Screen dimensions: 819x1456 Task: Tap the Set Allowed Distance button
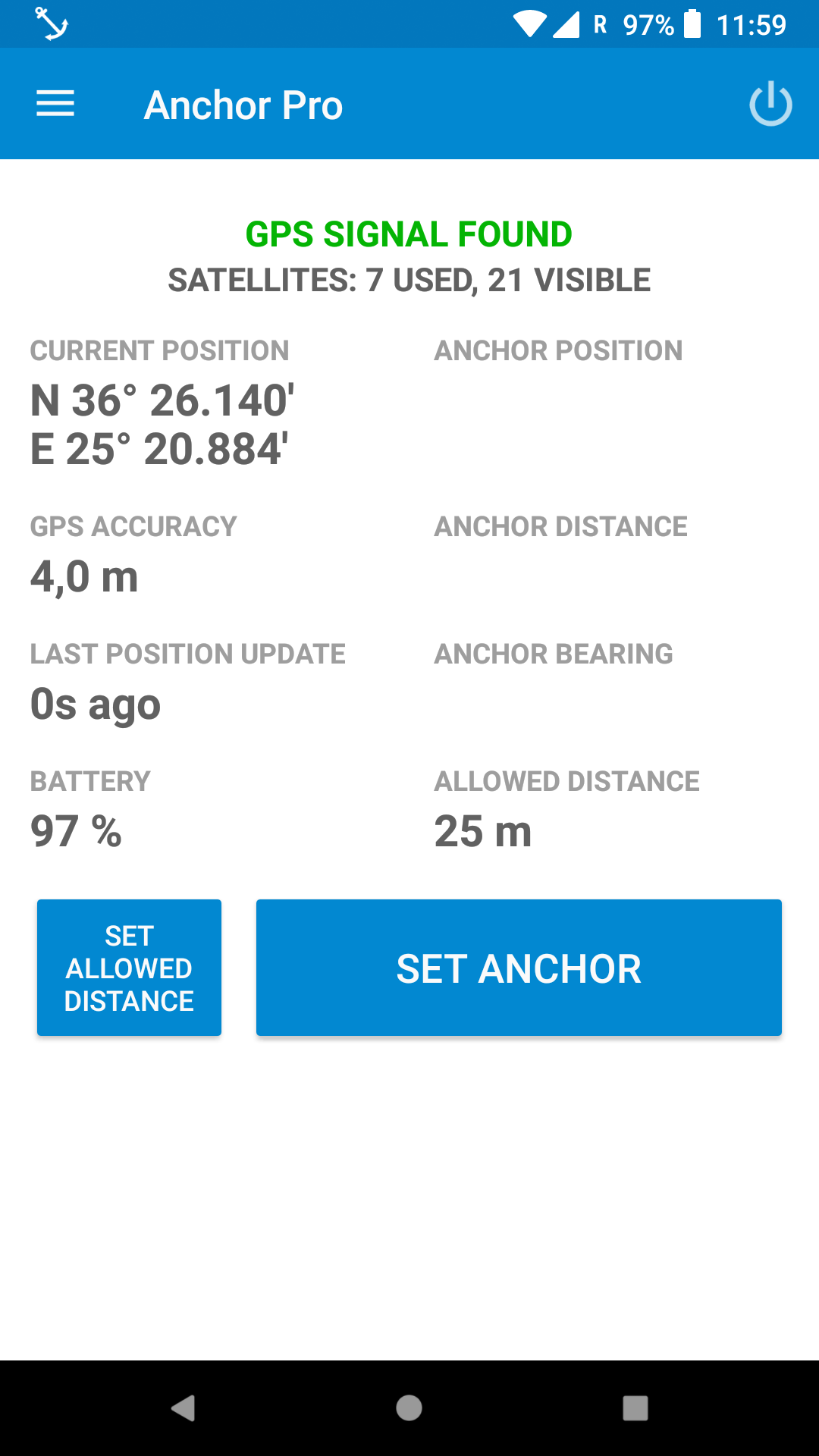coord(129,968)
